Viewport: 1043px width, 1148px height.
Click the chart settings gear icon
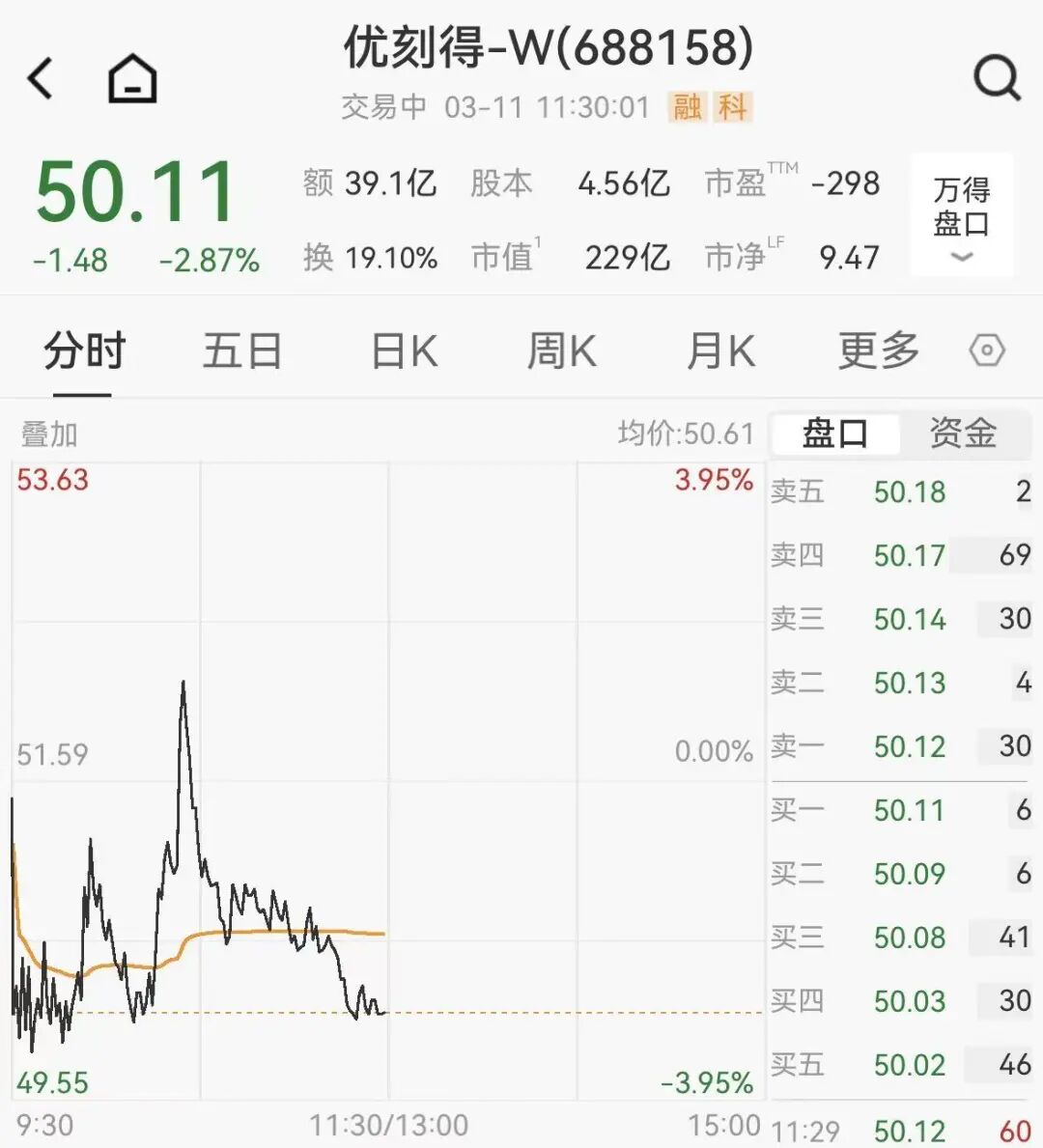pyautogui.click(x=988, y=351)
